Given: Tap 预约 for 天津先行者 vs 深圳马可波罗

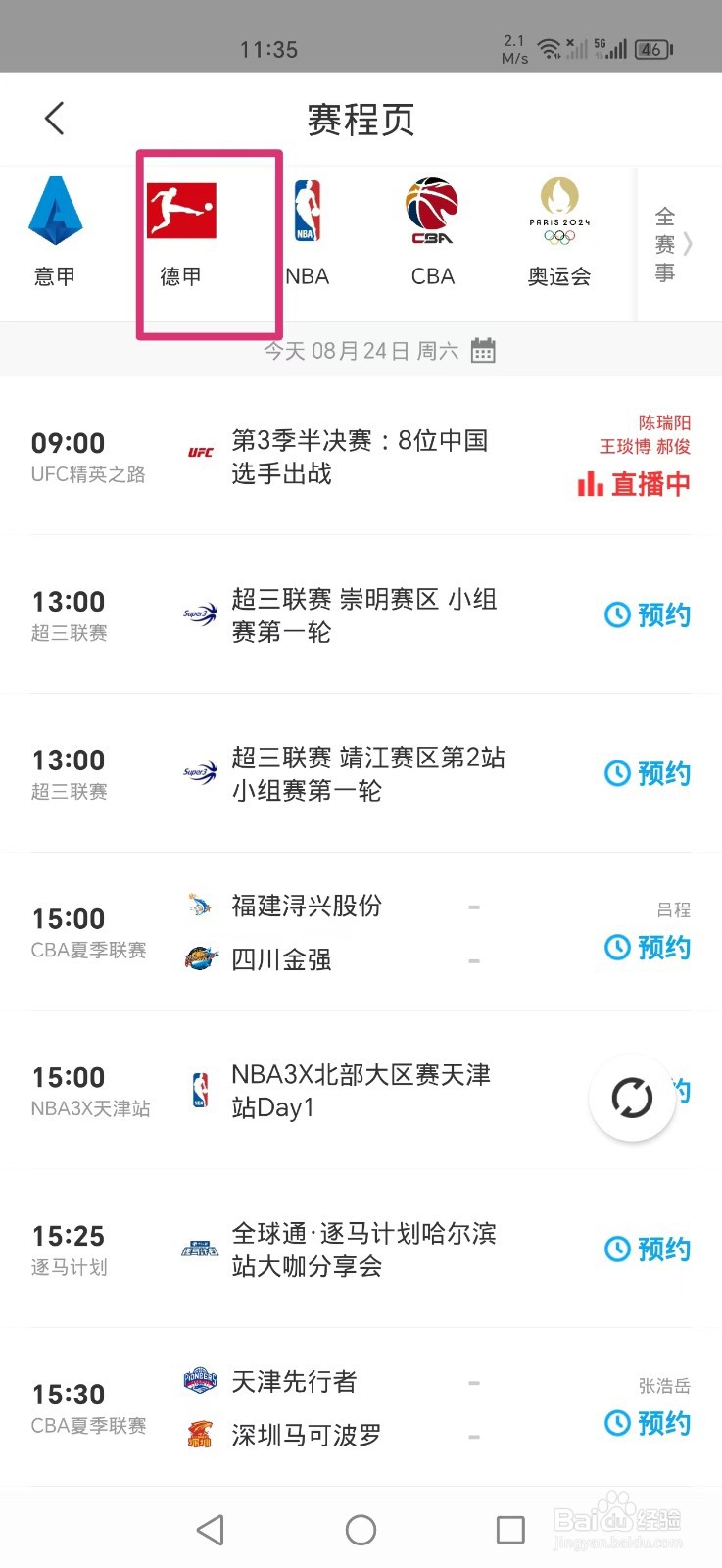Looking at the screenshot, I should [x=648, y=1422].
